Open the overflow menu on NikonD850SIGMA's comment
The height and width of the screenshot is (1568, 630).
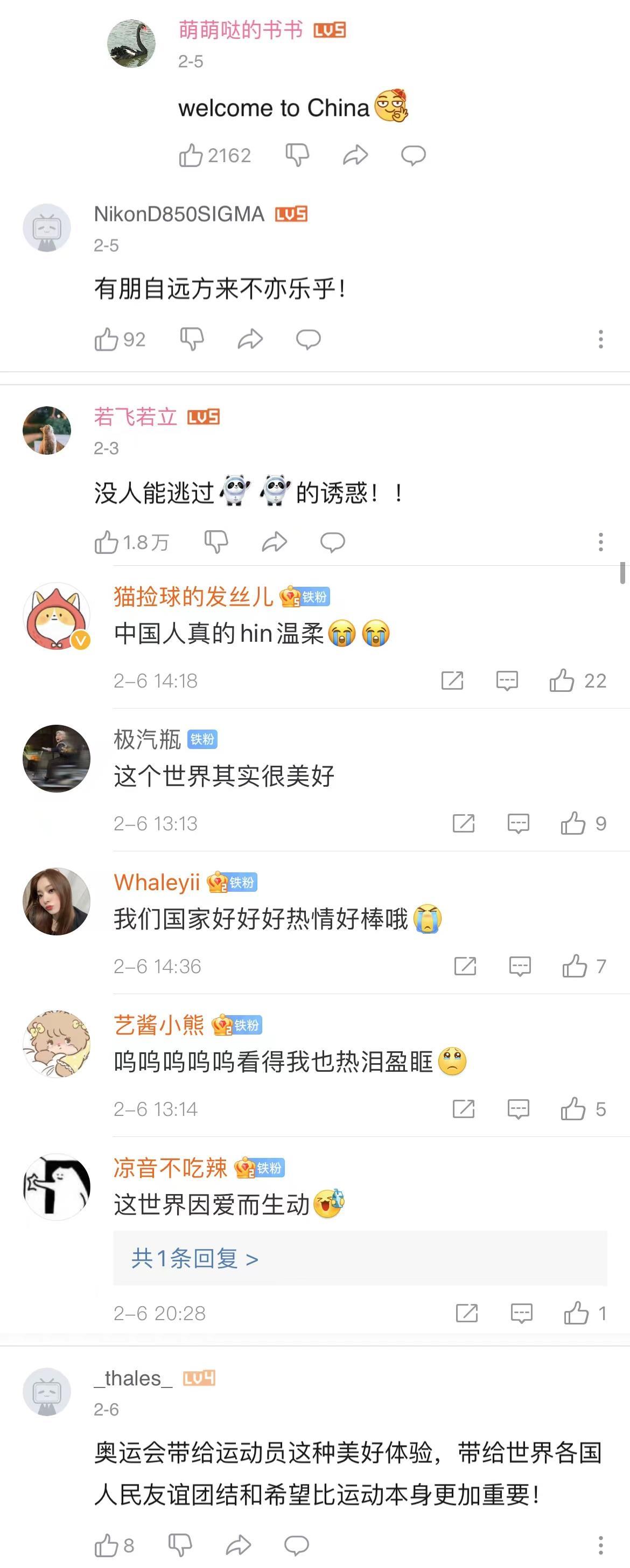[600, 339]
